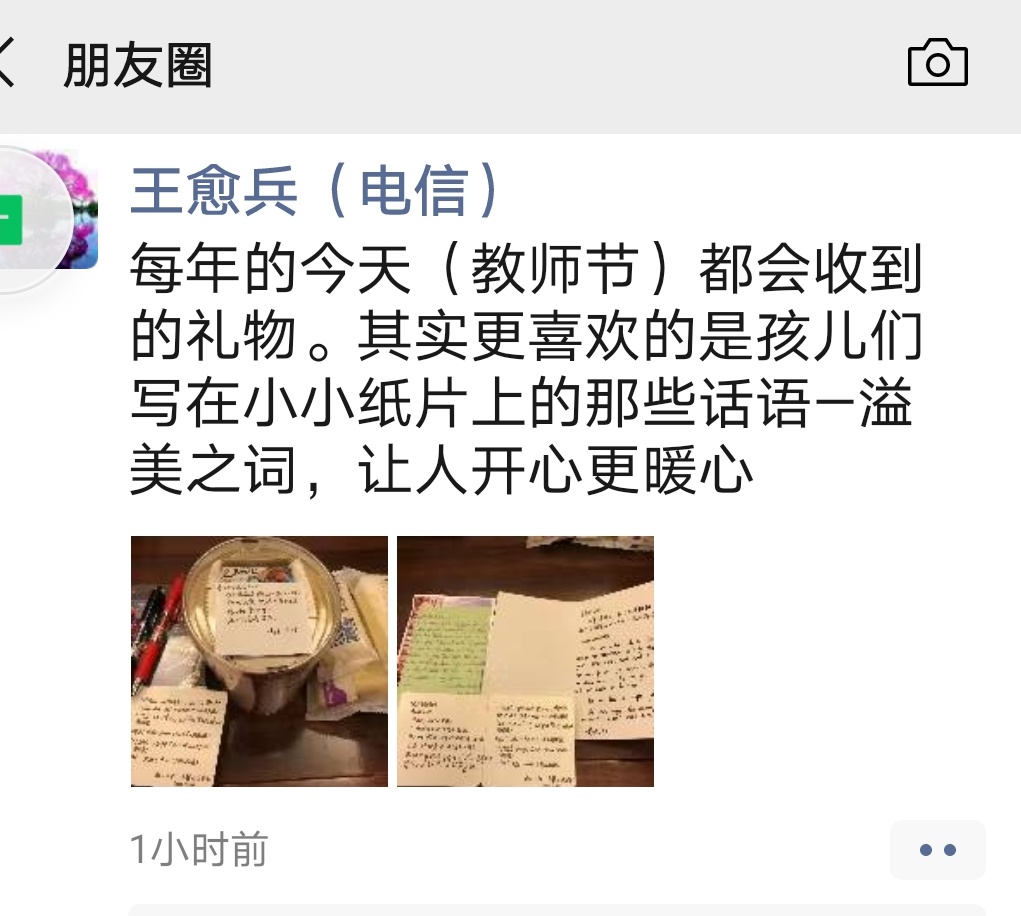Open the camera to post a moment

pos(937,65)
